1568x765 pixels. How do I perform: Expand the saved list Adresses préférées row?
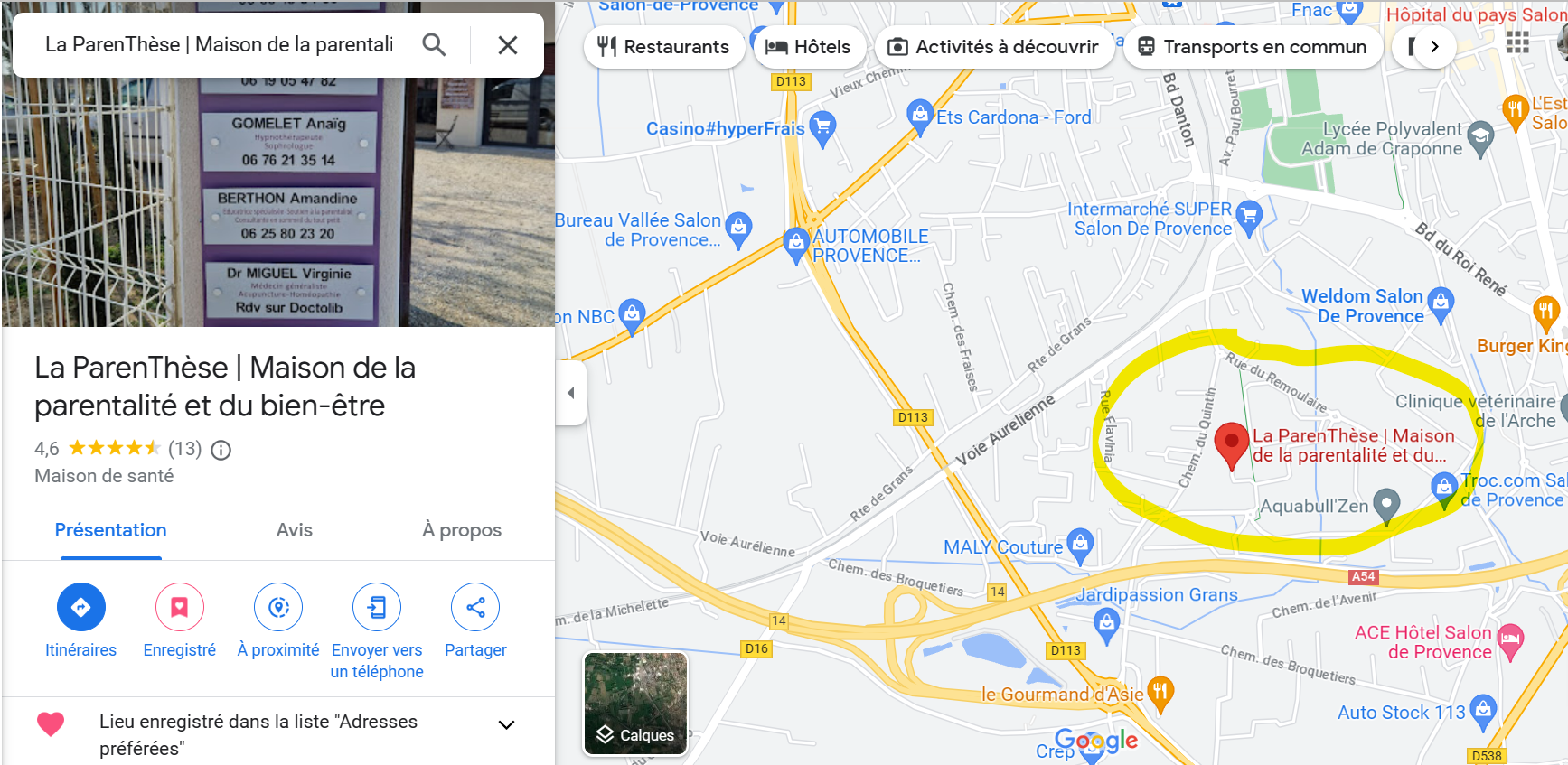(x=278, y=734)
